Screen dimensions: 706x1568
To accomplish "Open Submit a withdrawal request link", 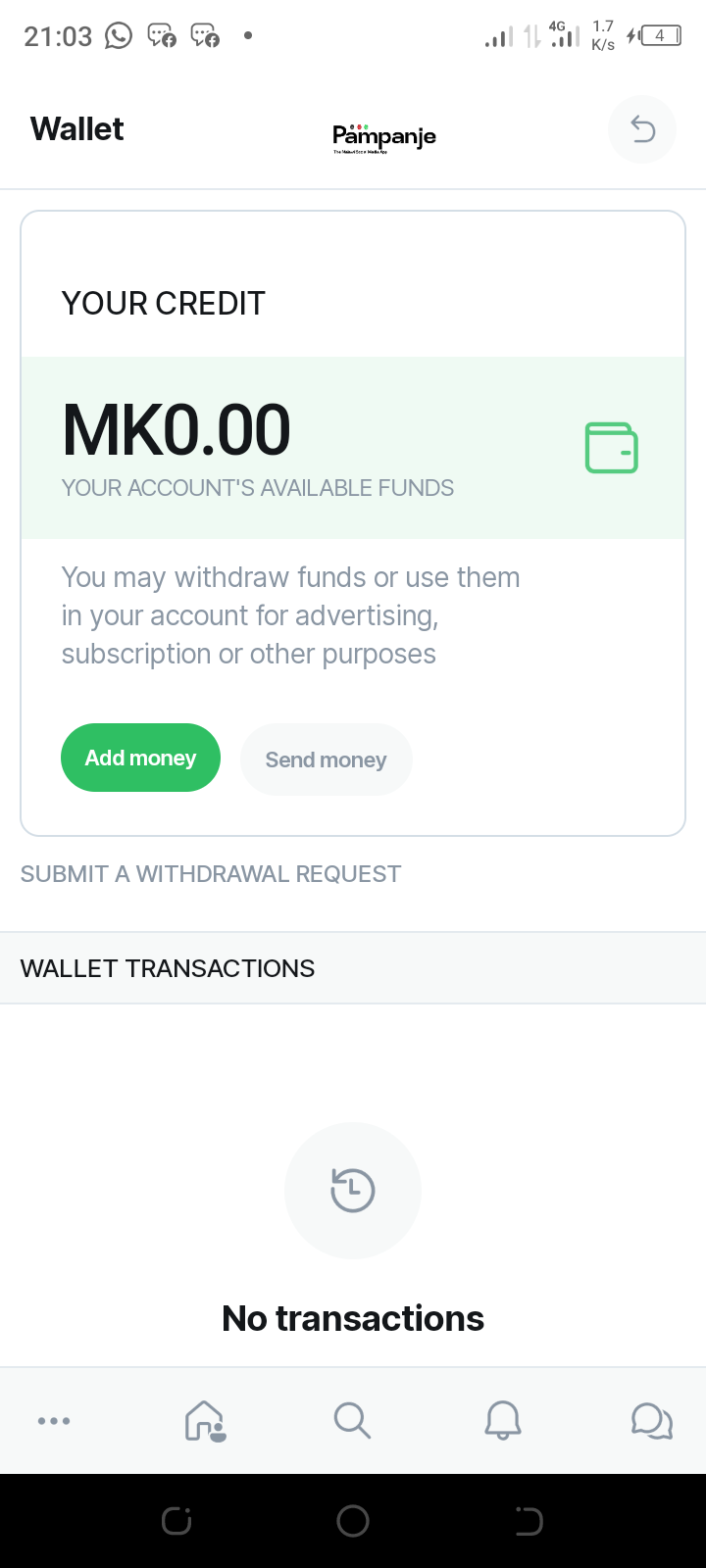I will (x=211, y=874).
